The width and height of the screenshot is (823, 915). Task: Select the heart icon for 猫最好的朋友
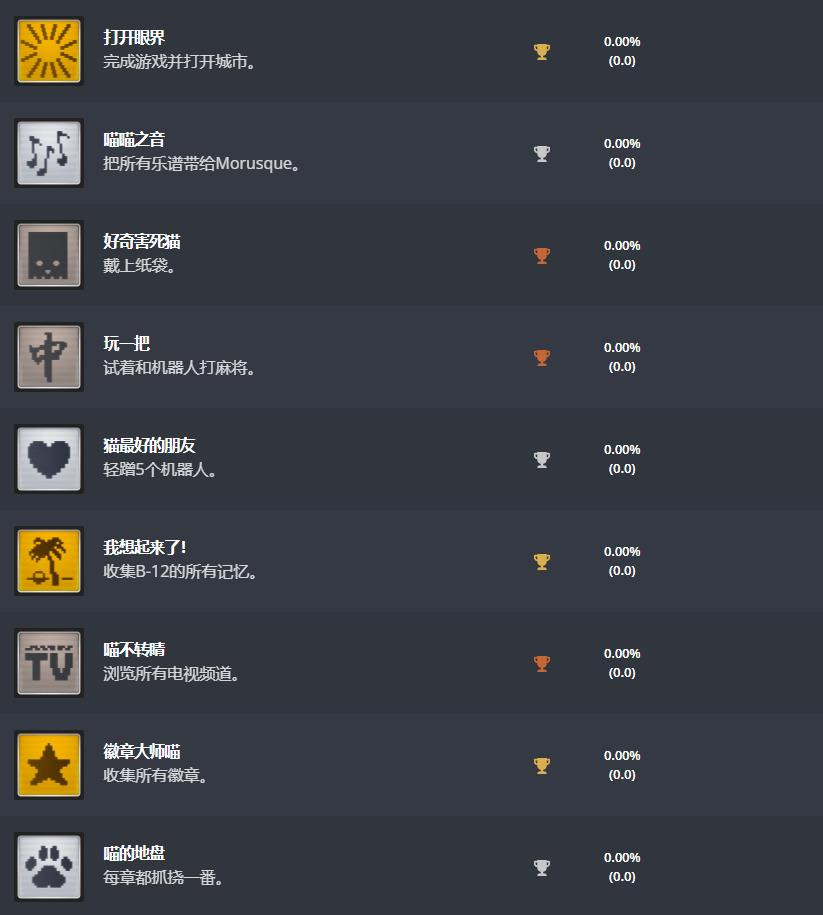(49, 458)
